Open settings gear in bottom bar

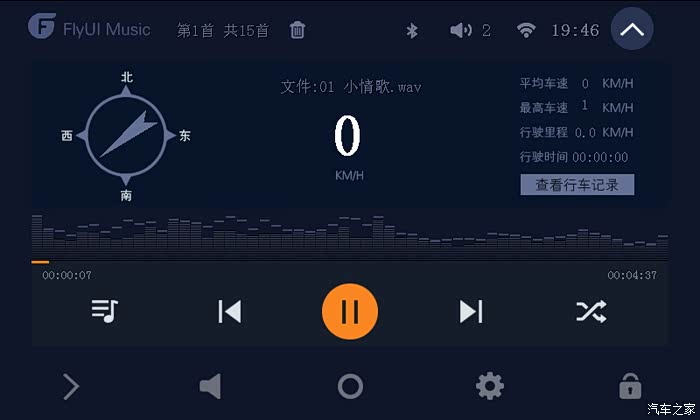click(489, 386)
